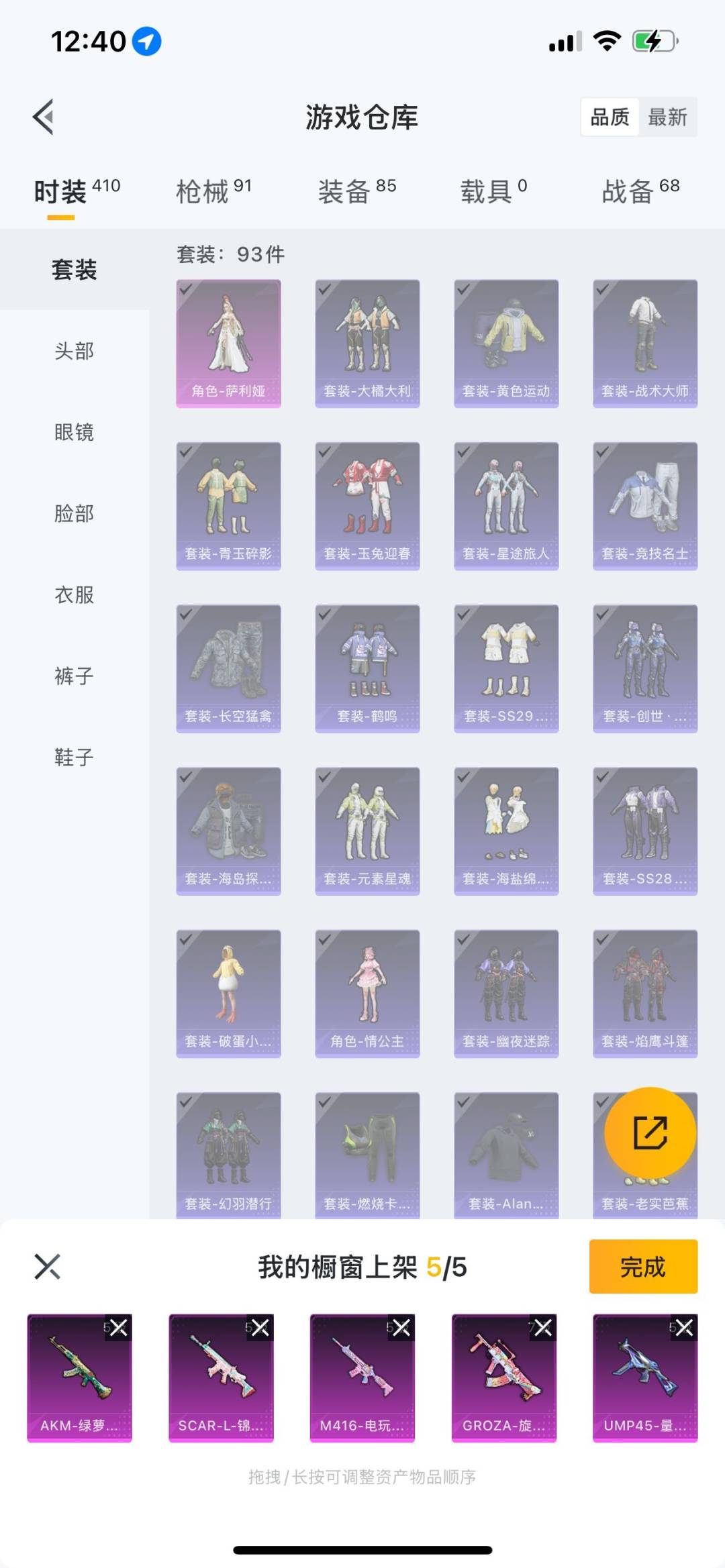Select the 眼镜 category

(x=74, y=432)
